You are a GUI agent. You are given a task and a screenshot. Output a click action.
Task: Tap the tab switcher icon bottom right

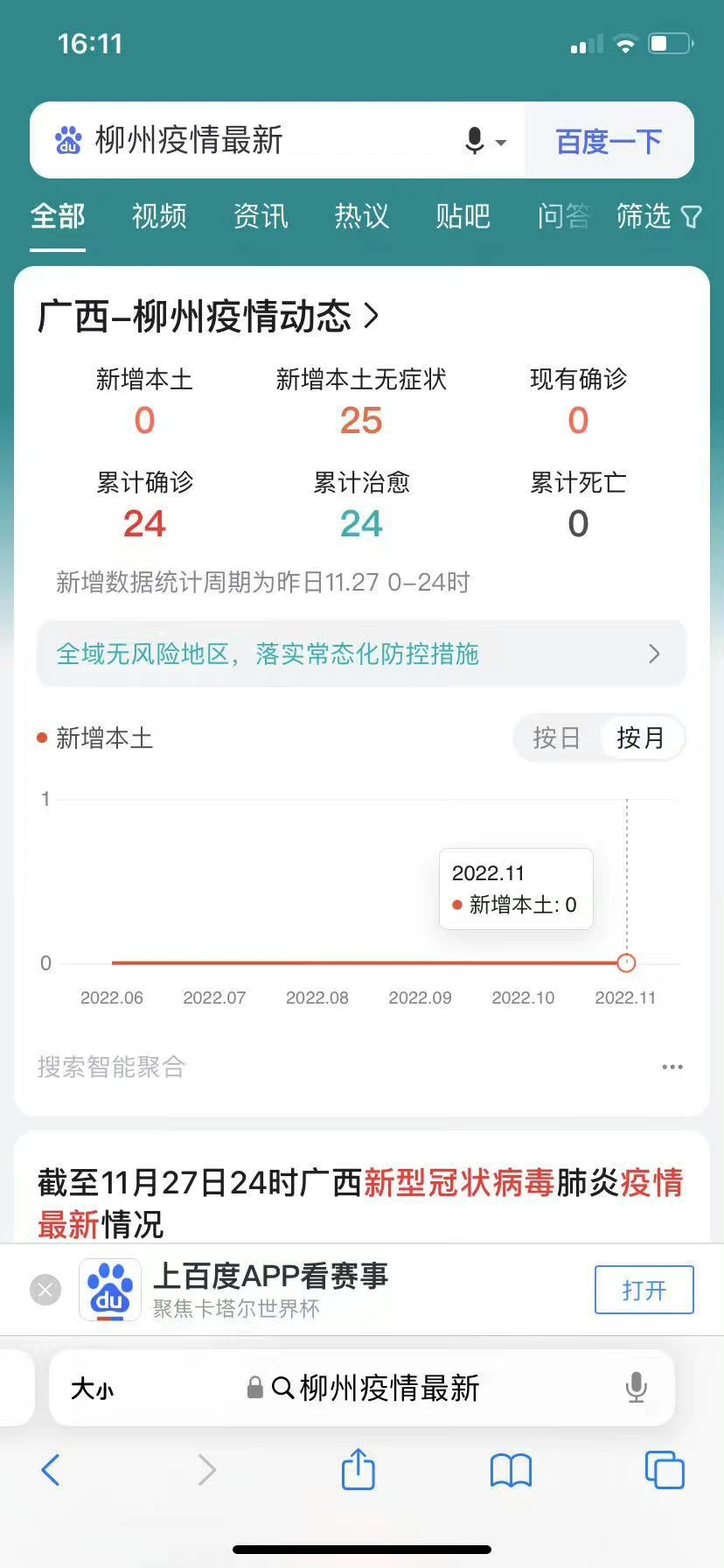point(665,1471)
